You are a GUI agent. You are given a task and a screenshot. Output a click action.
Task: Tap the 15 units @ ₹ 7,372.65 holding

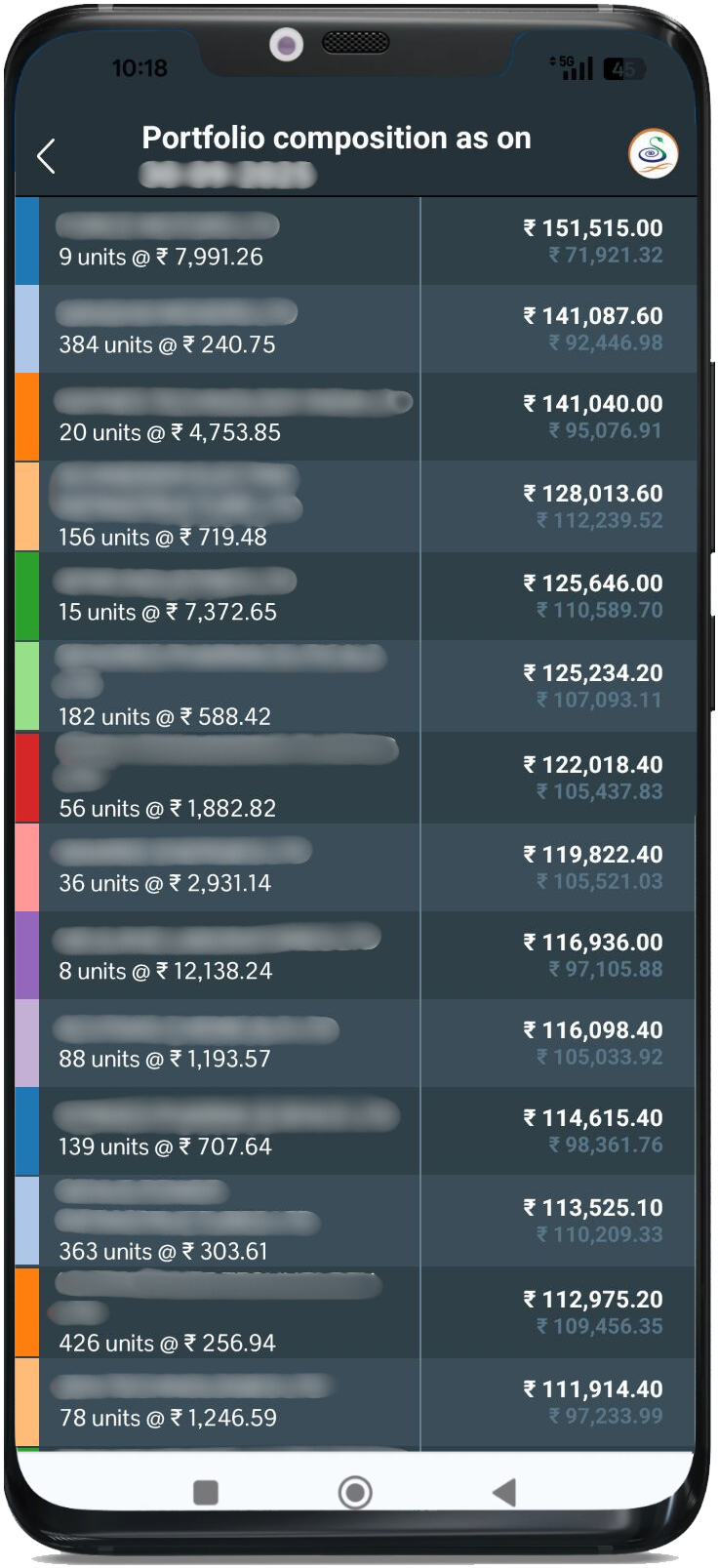coord(356,596)
